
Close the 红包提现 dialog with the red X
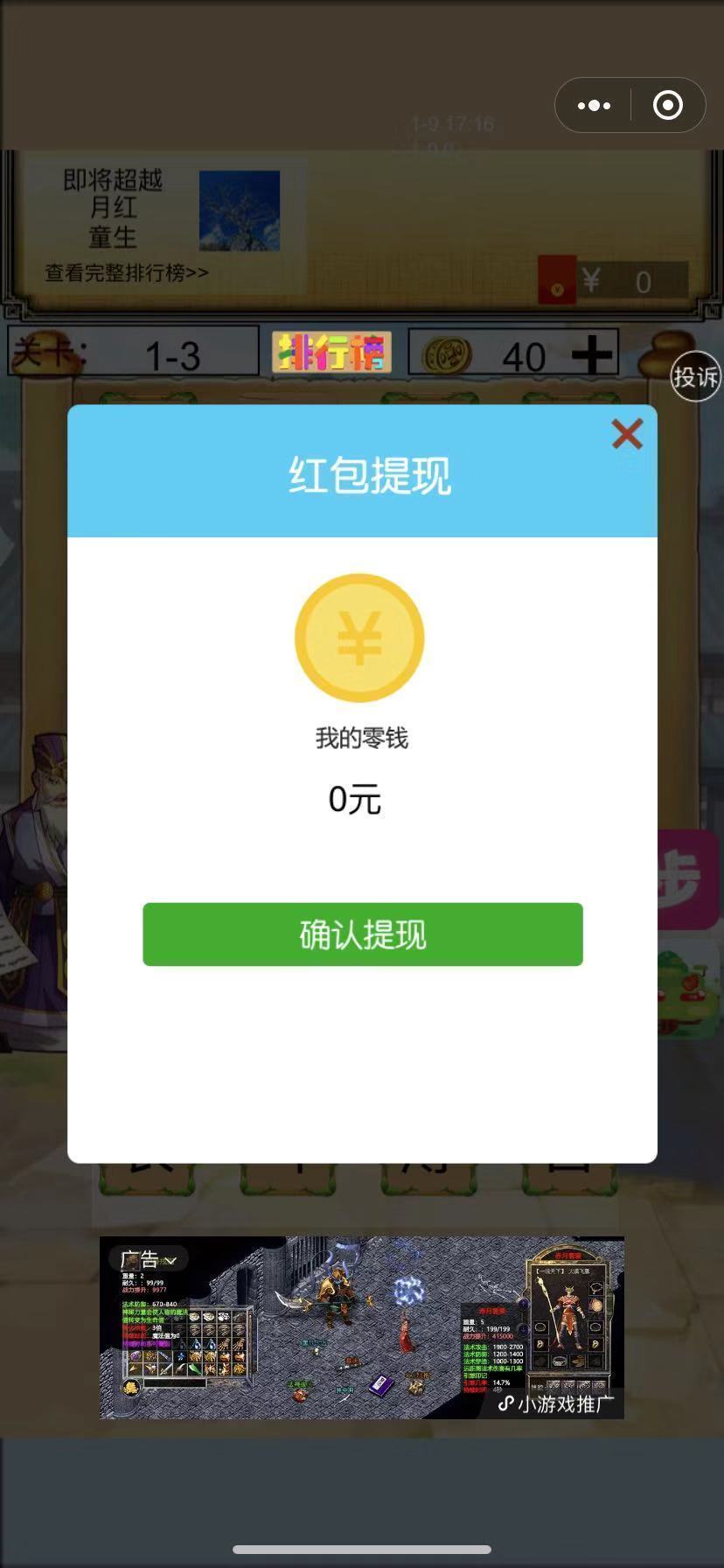pos(627,434)
